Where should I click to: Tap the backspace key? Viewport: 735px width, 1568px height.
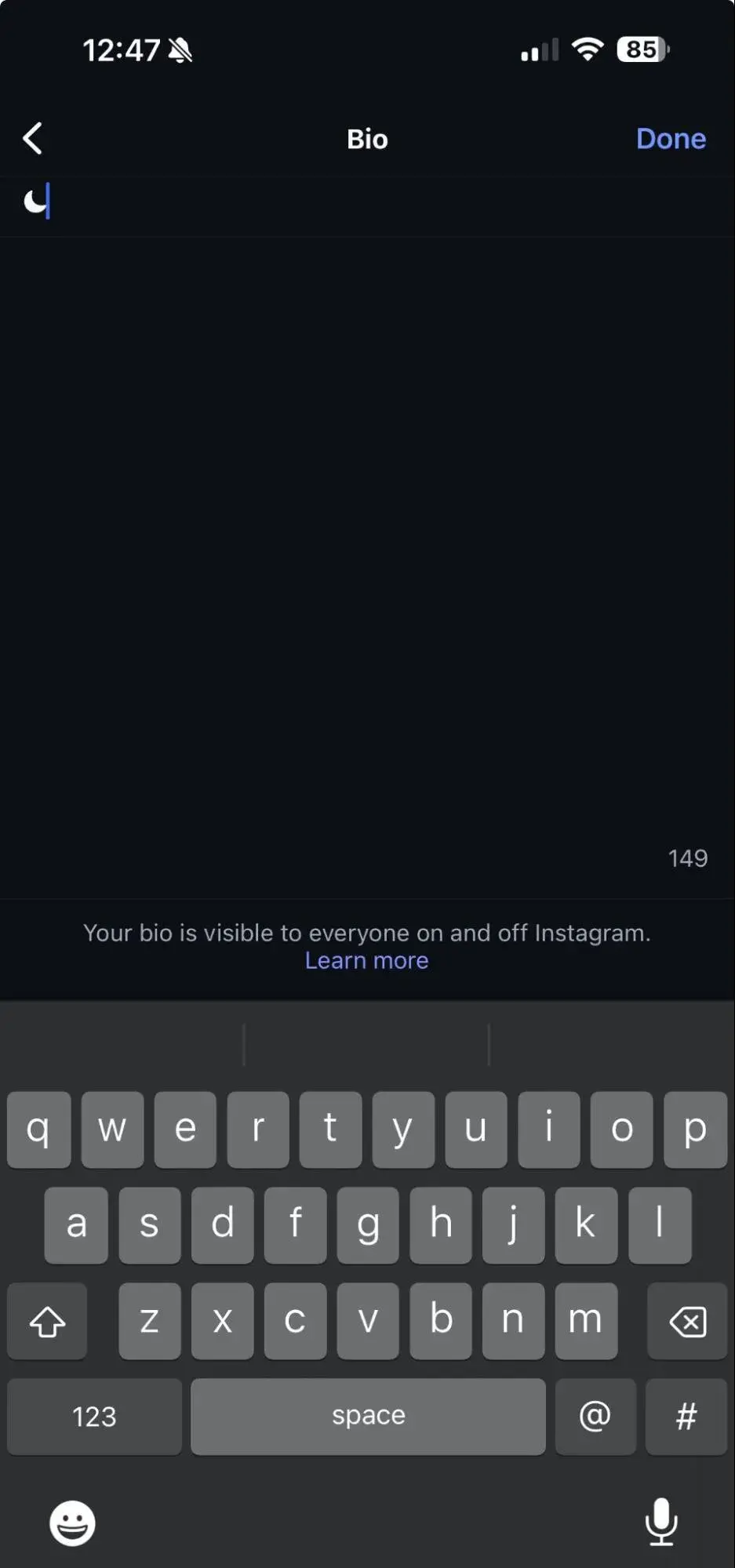pos(687,1321)
